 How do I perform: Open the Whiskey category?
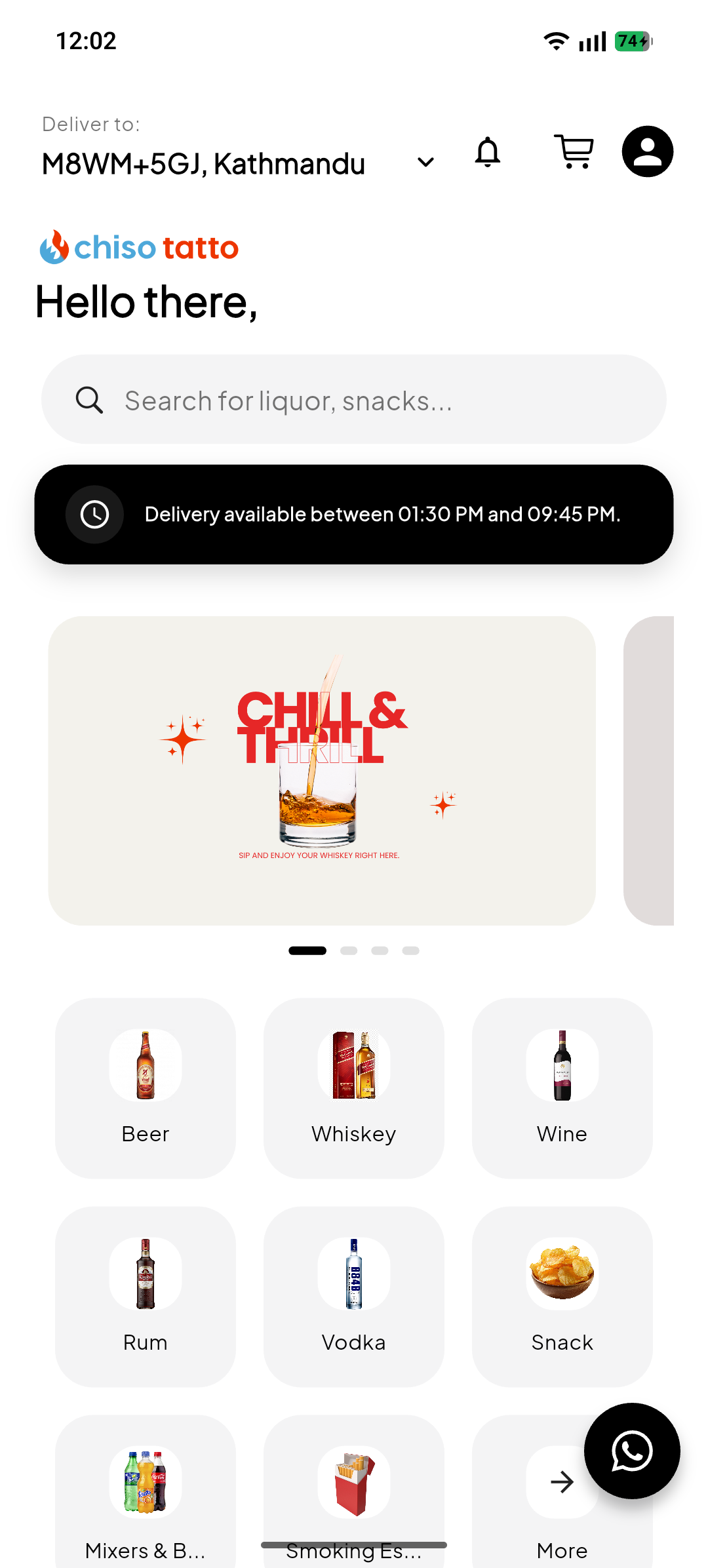click(354, 1088)
